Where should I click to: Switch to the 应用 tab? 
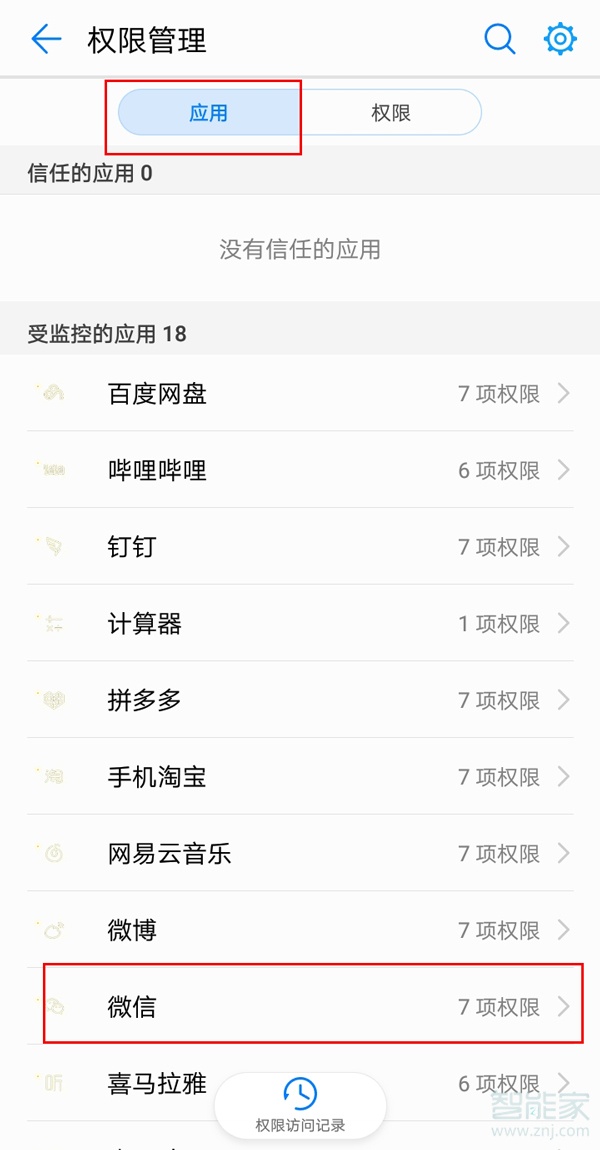click(209, 113)
